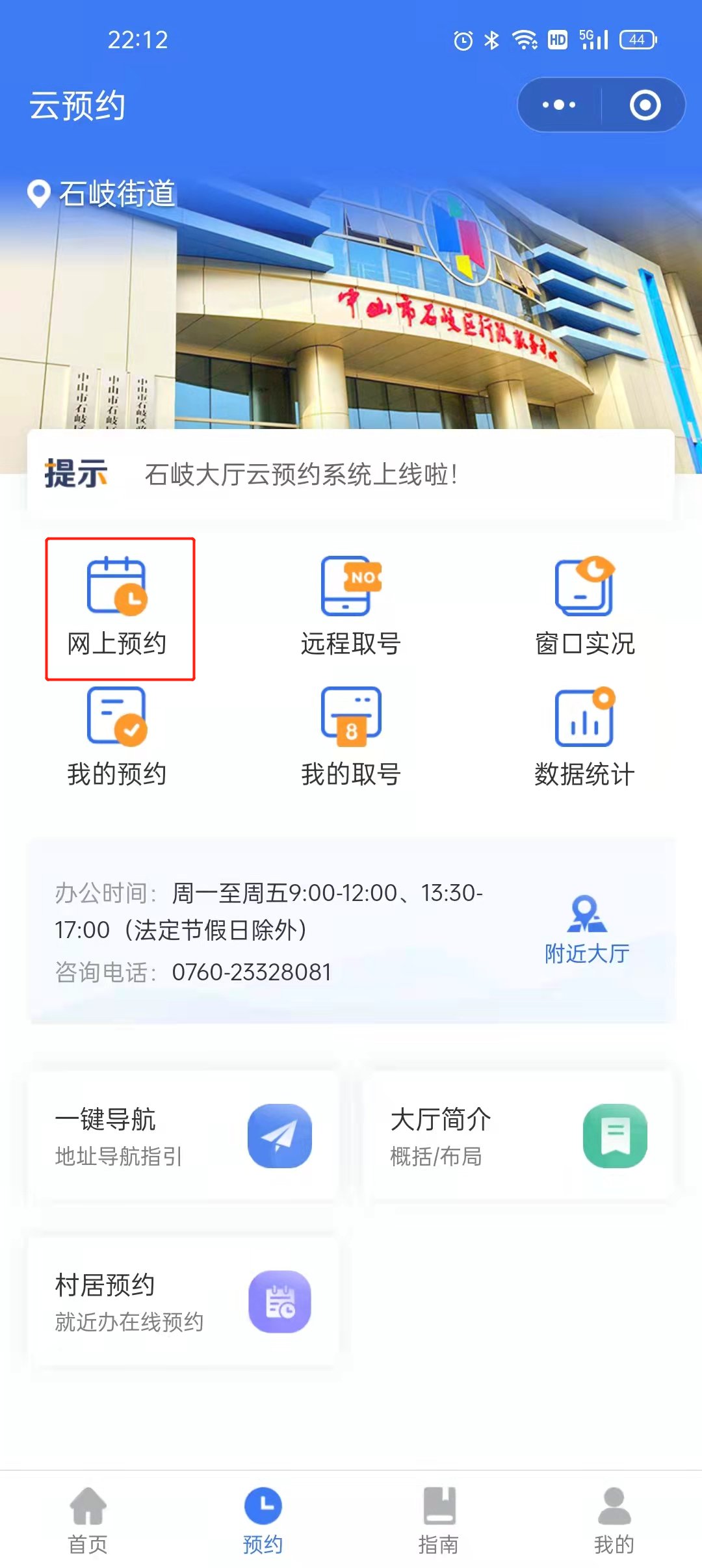The image size is (702, 1568).
Task: Close the mini program via circle button
Action: coord(645,105)
